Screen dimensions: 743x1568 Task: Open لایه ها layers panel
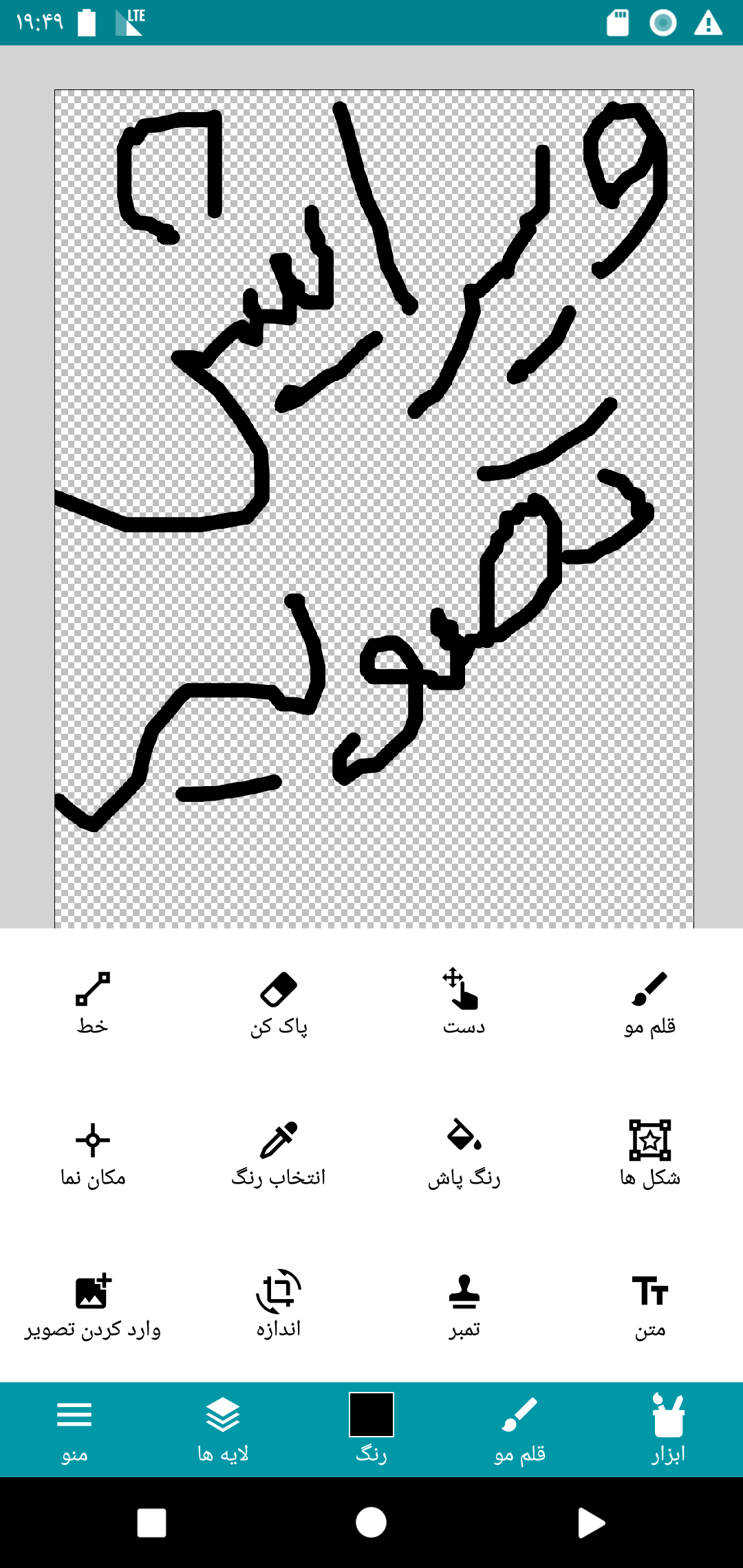tap(223, 1429)
